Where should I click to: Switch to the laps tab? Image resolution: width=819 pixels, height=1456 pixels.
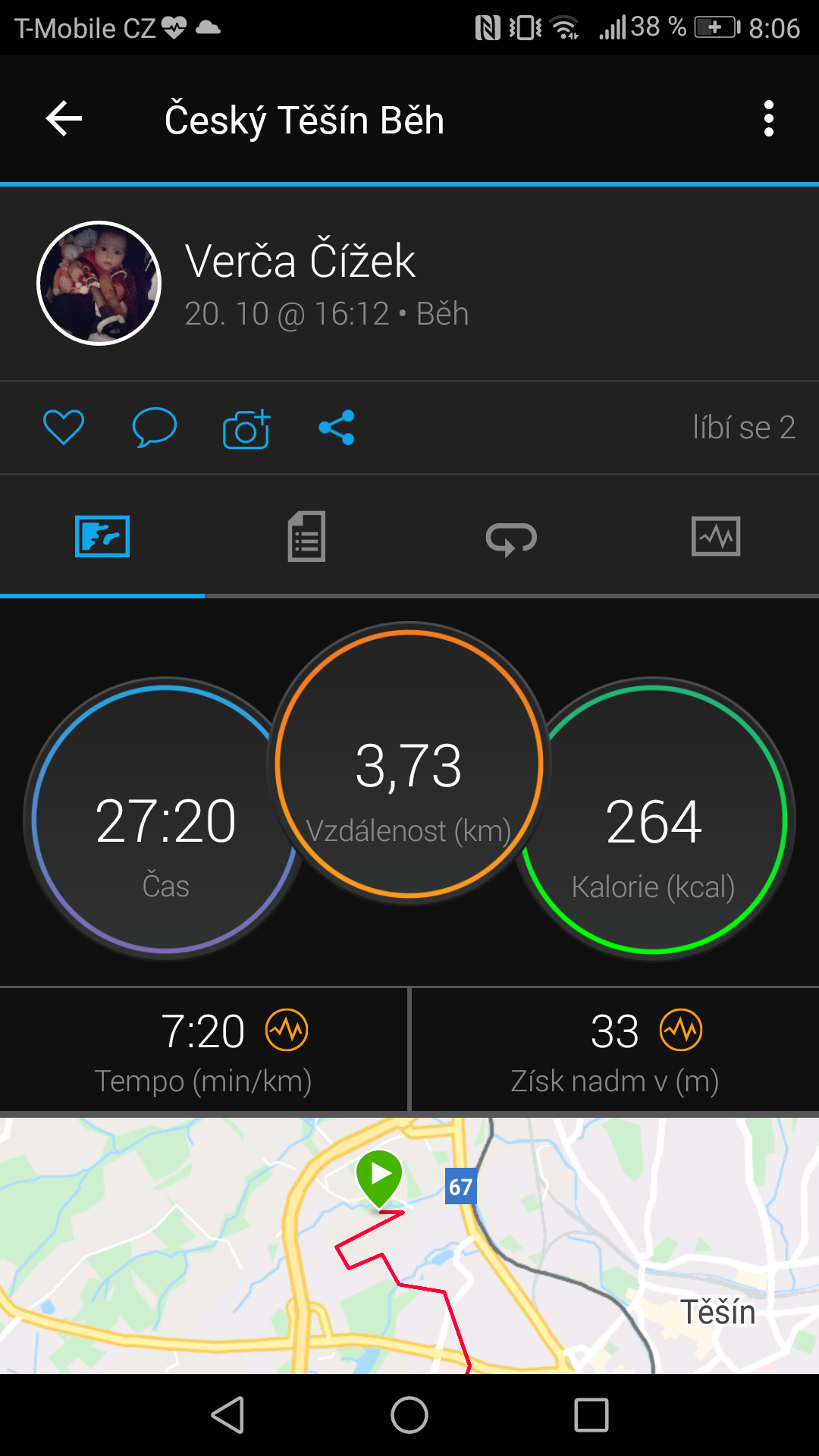click(x=511, y=538)
